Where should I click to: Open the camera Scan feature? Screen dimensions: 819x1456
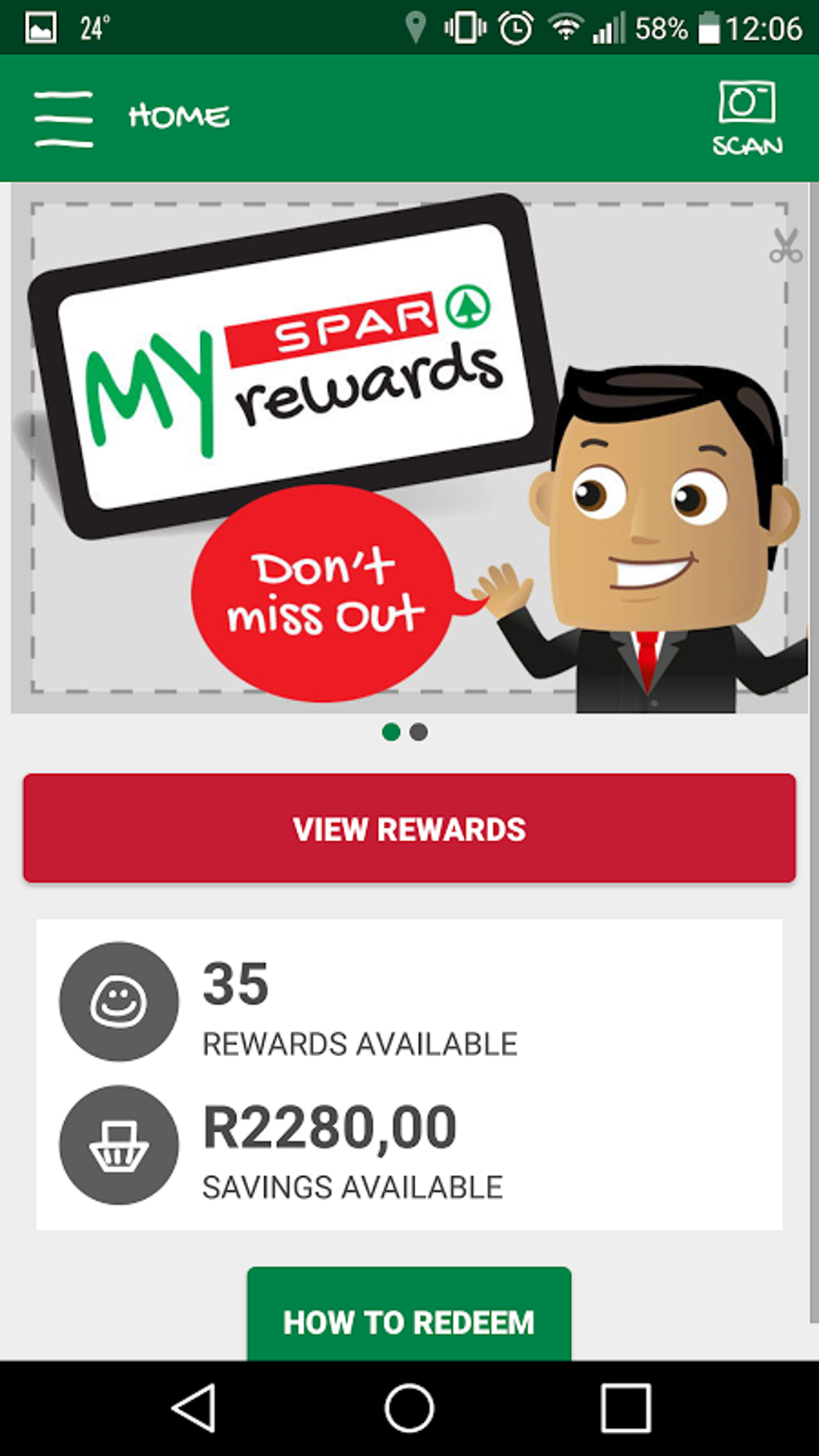[x=745, y=116]
